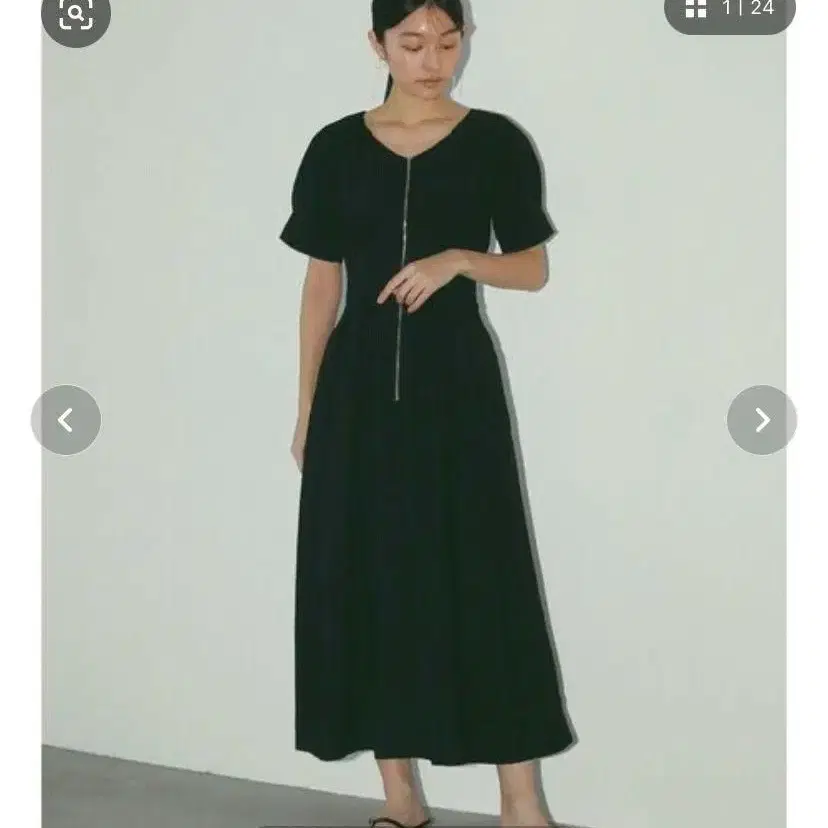Open the black dress product photo

(x=414, y=414)
